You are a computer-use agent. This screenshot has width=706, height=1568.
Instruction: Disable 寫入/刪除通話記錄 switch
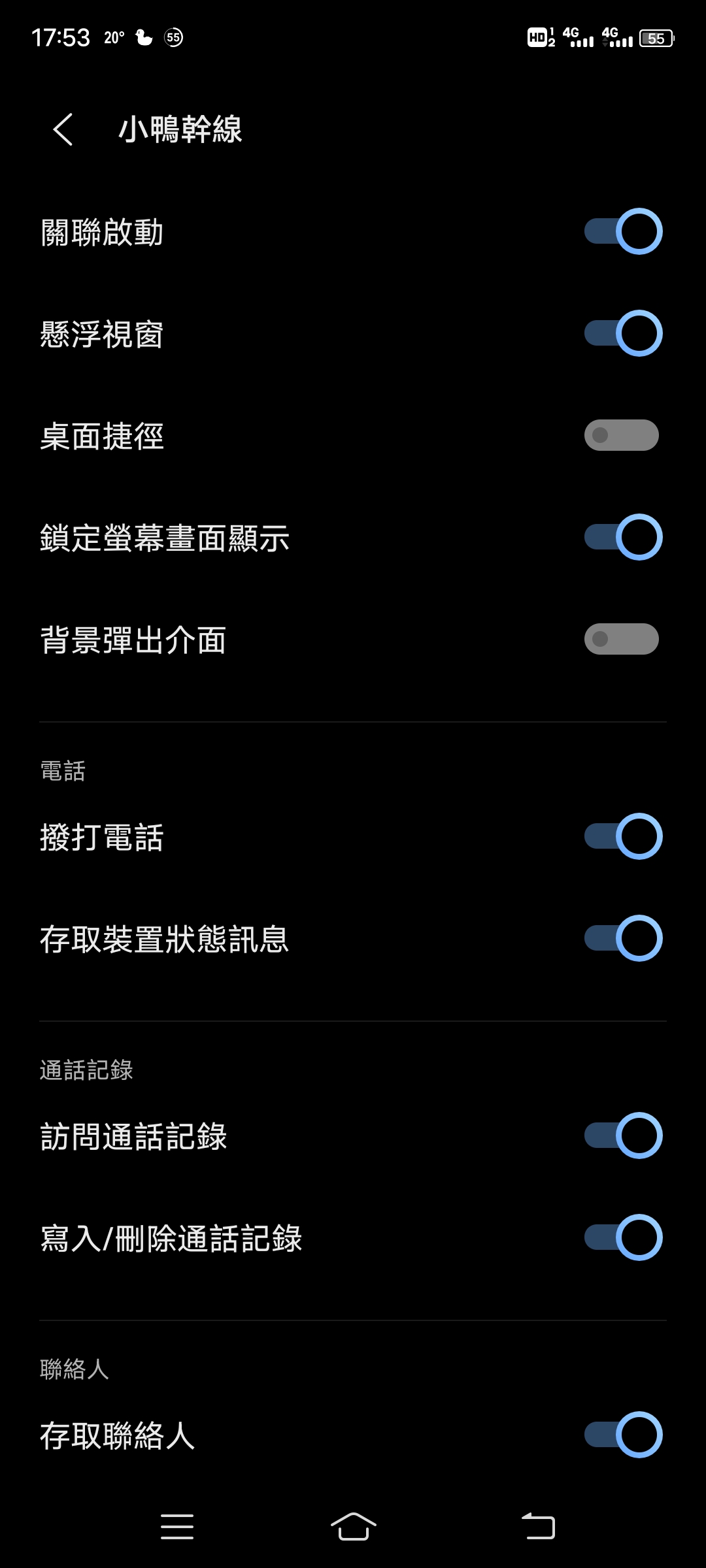(x=623, y=1237)
